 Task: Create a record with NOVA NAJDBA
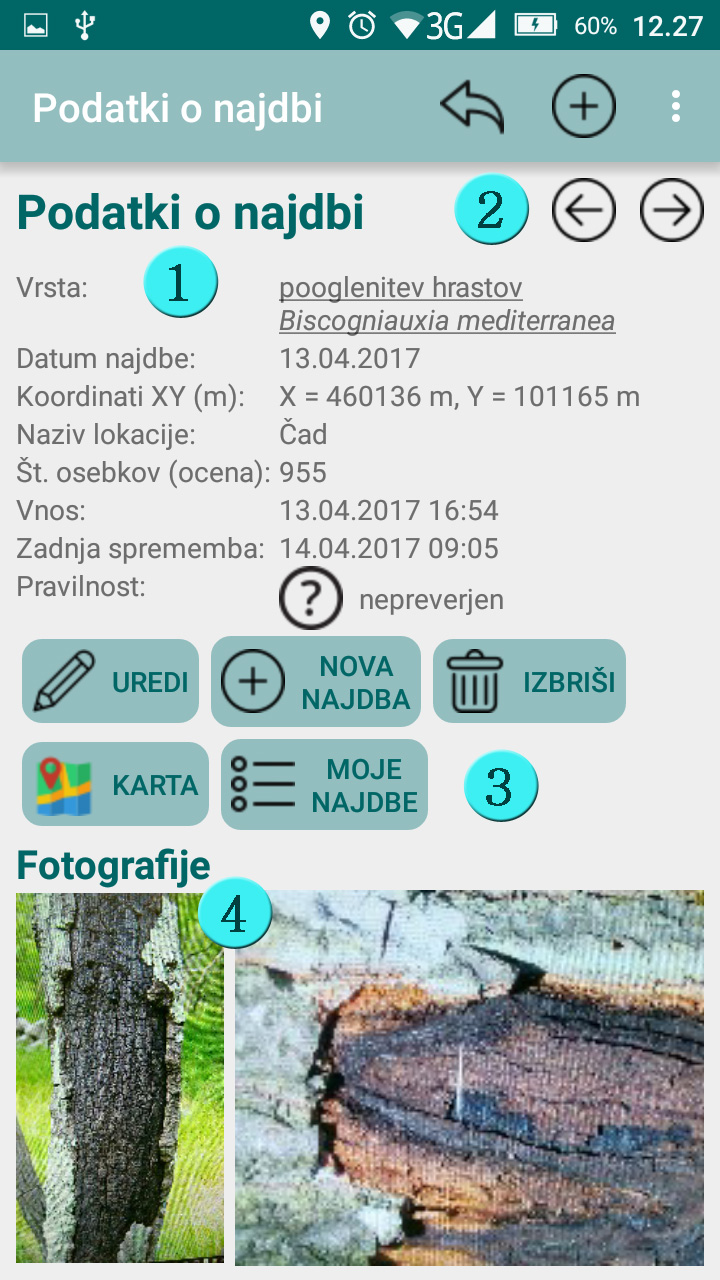pos(316,681)
